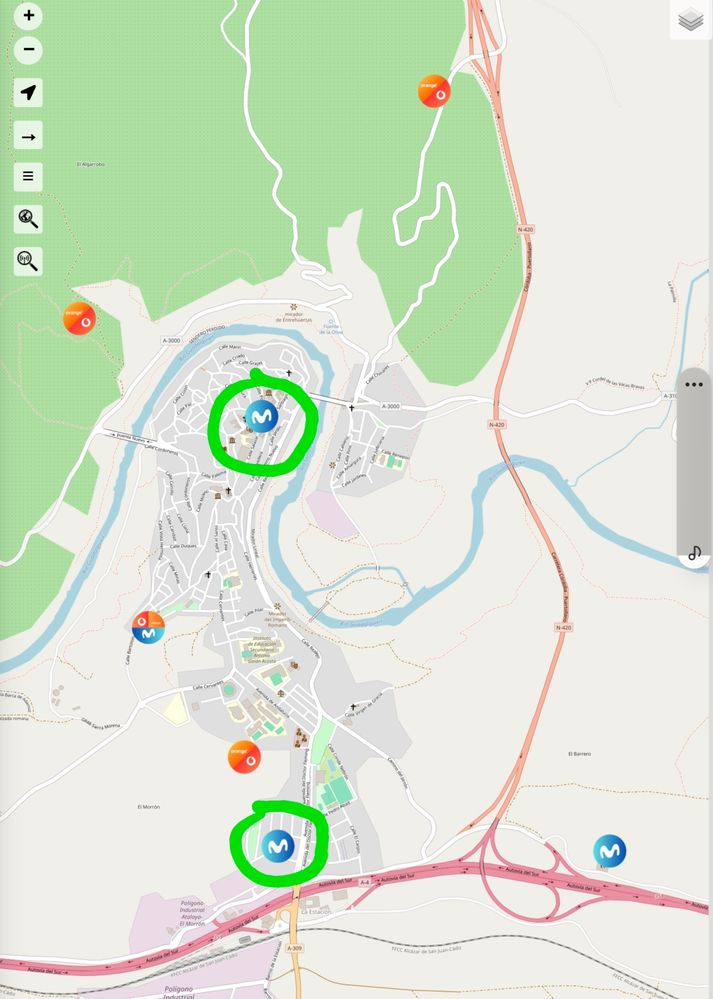Image resolution: width=713 pixels, height=999 pixels.
Task: Select the Orange tower near the N-420 highway
Action: click(434, 91)
